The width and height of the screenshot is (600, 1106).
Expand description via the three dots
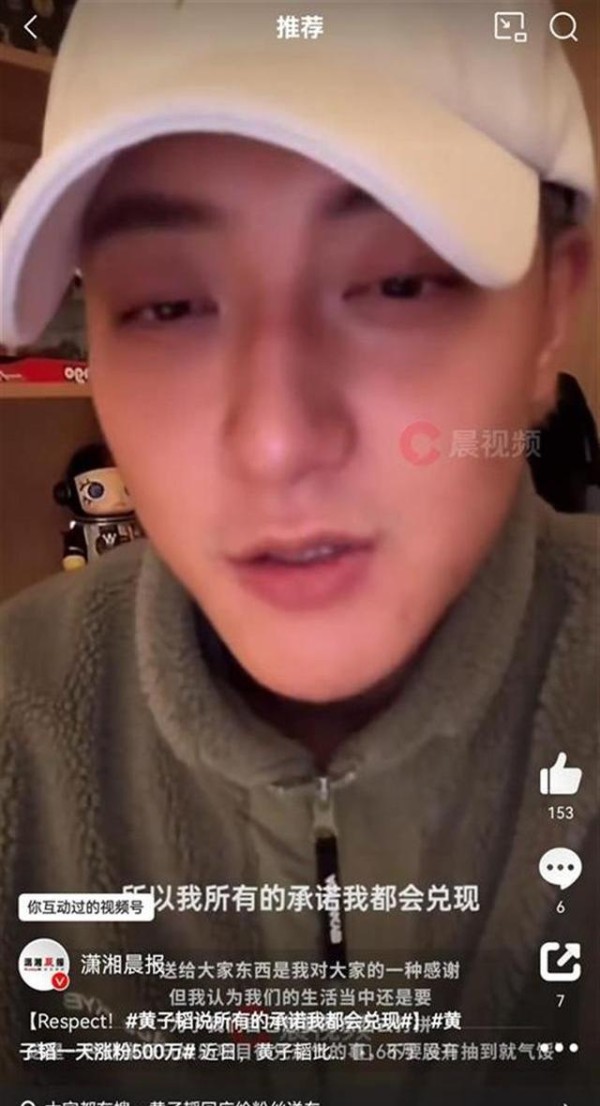[567, 1047]
